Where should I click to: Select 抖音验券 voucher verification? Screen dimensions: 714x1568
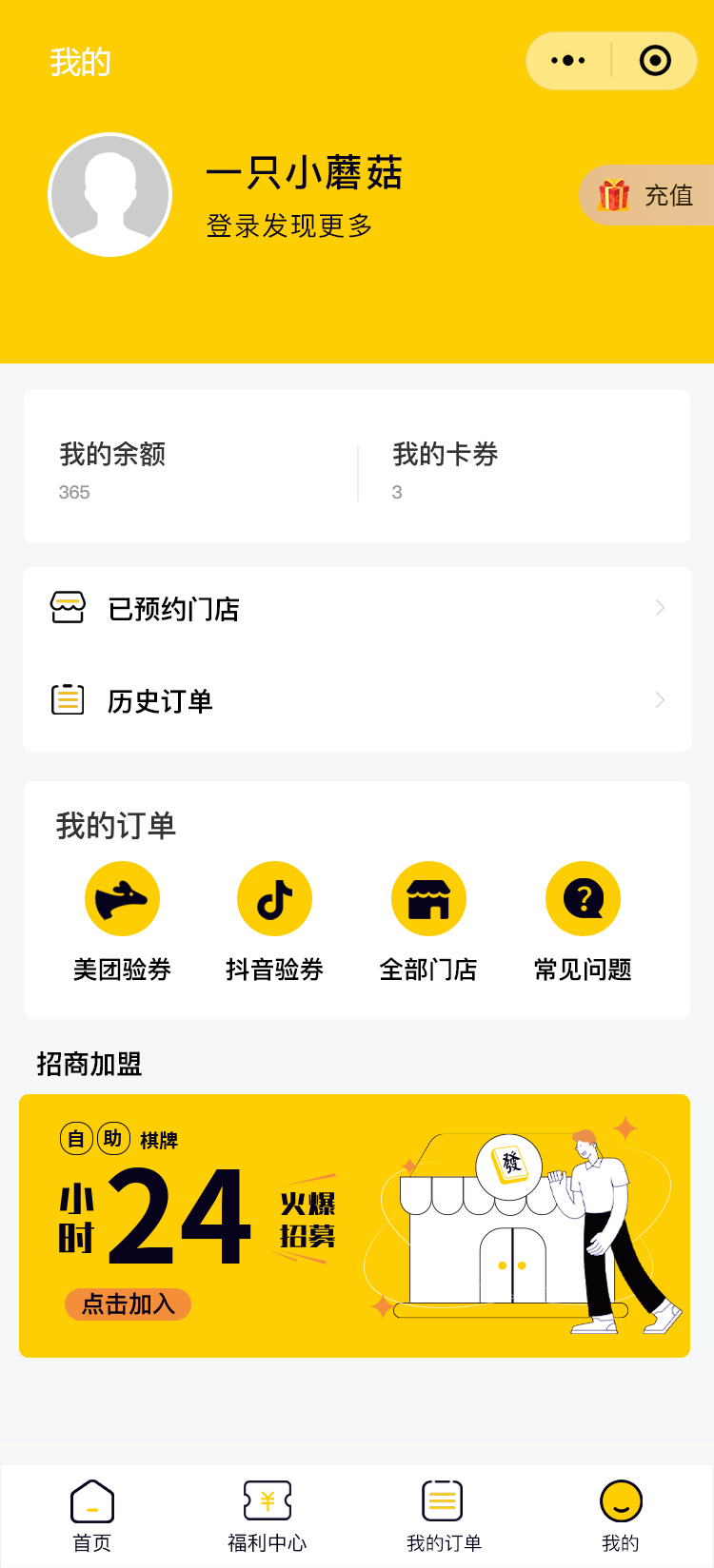(x=274, y=918)
